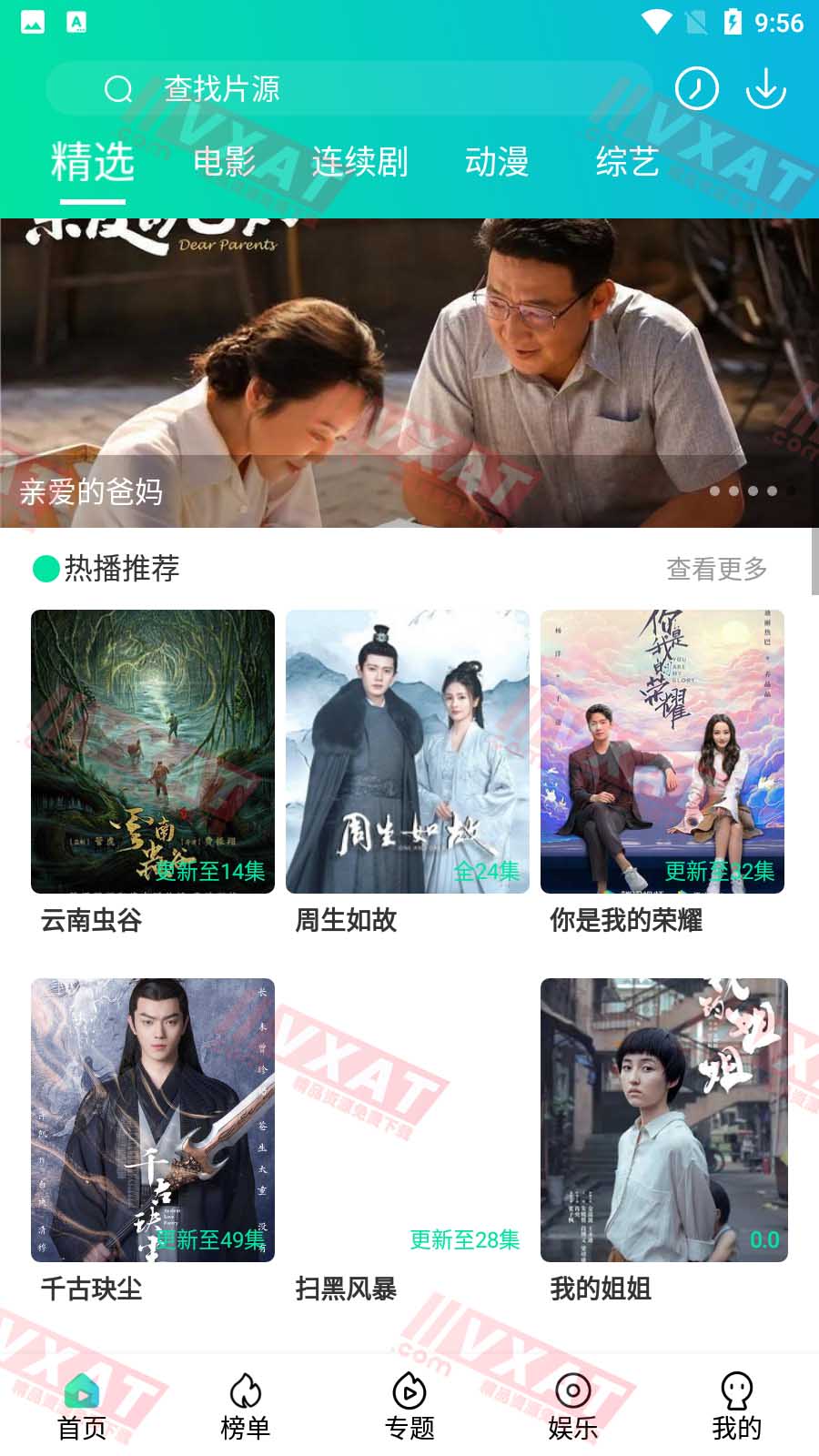Tap the 查找片源 search input field
This screenshot has height=1456, width=819.
[273, 88]
